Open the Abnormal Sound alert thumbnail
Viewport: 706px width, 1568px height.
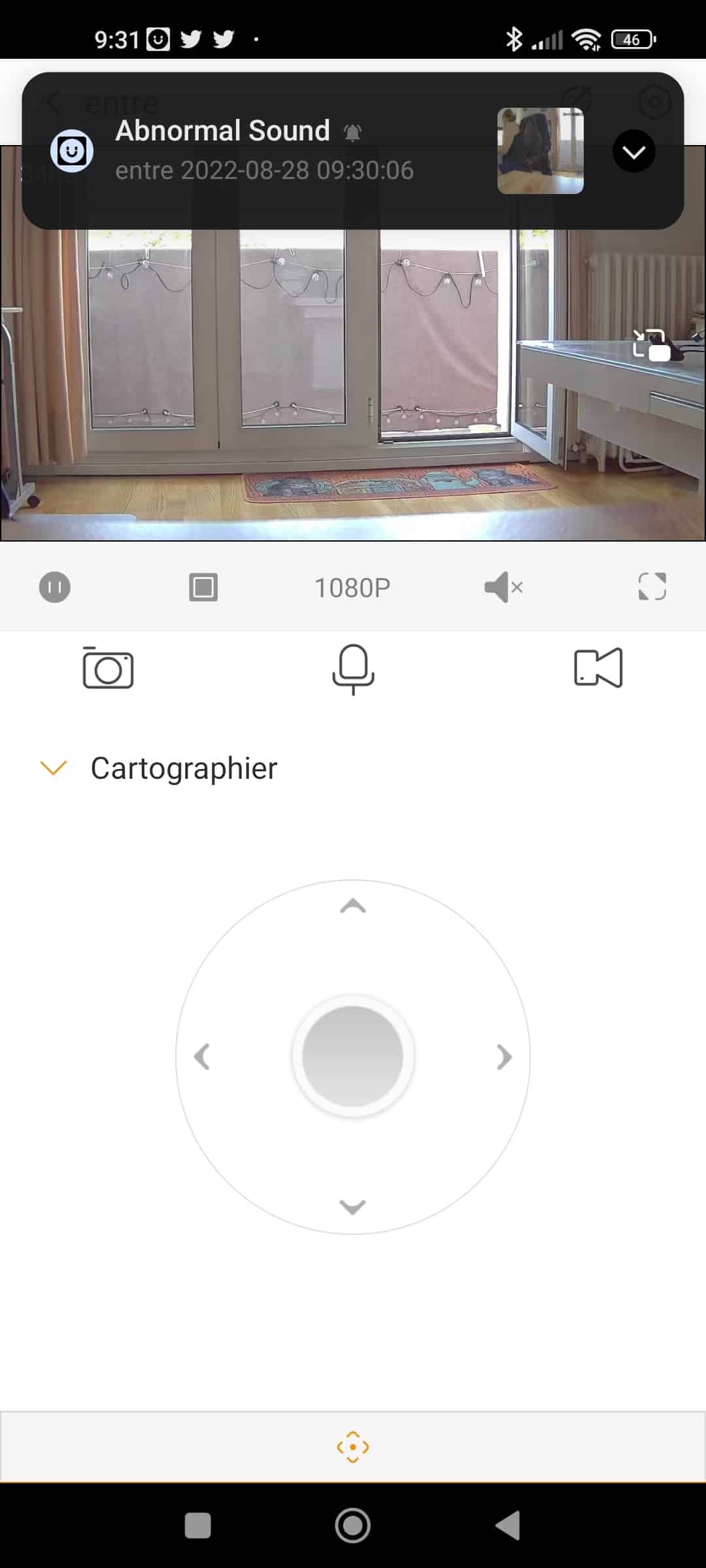[540, 151]
